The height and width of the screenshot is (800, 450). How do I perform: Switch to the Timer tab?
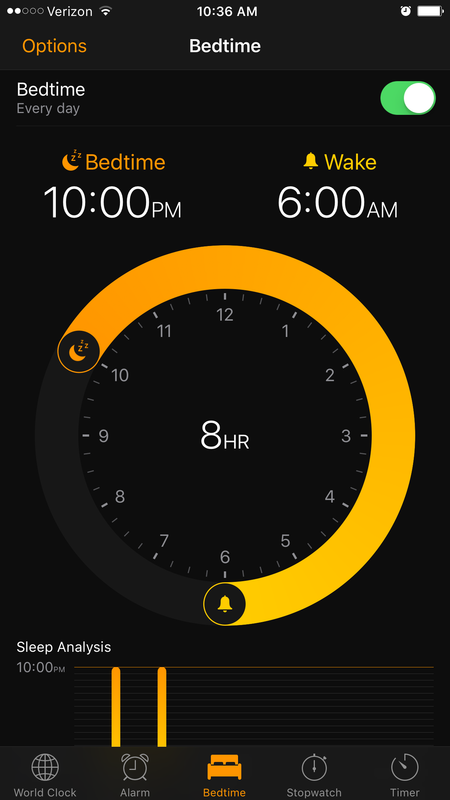[405, 775]
